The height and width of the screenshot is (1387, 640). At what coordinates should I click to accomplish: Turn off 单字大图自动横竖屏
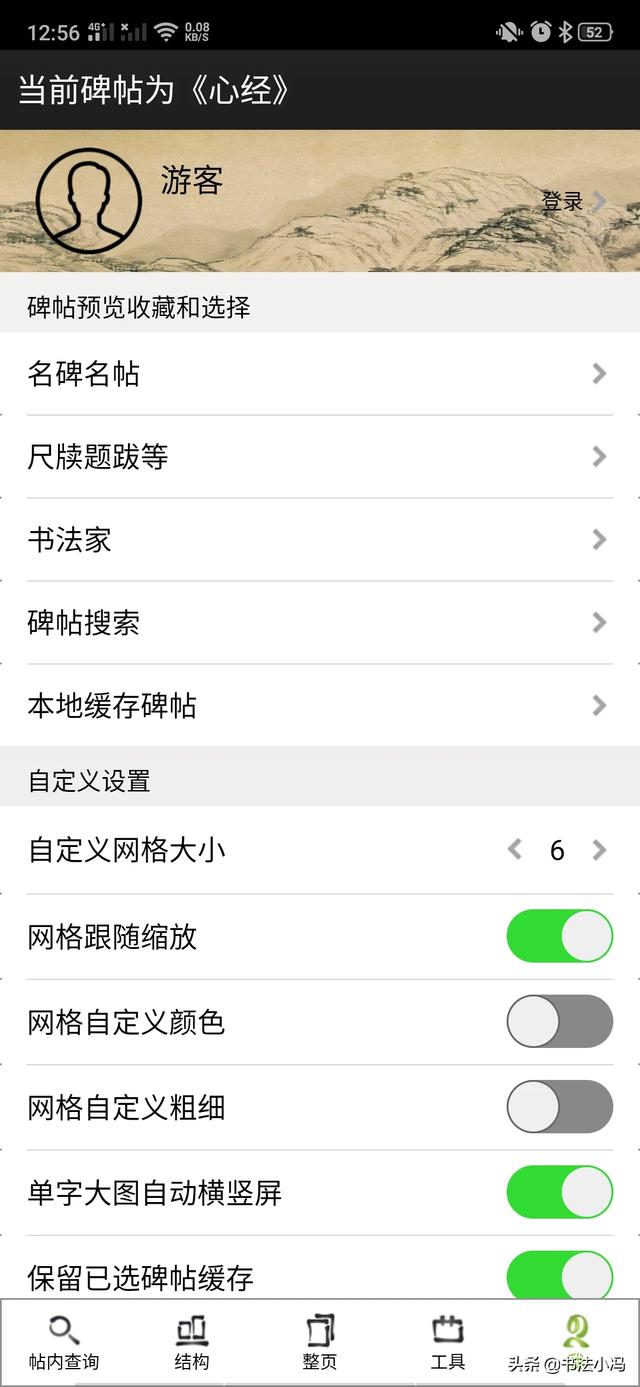tap(560, 1192)
